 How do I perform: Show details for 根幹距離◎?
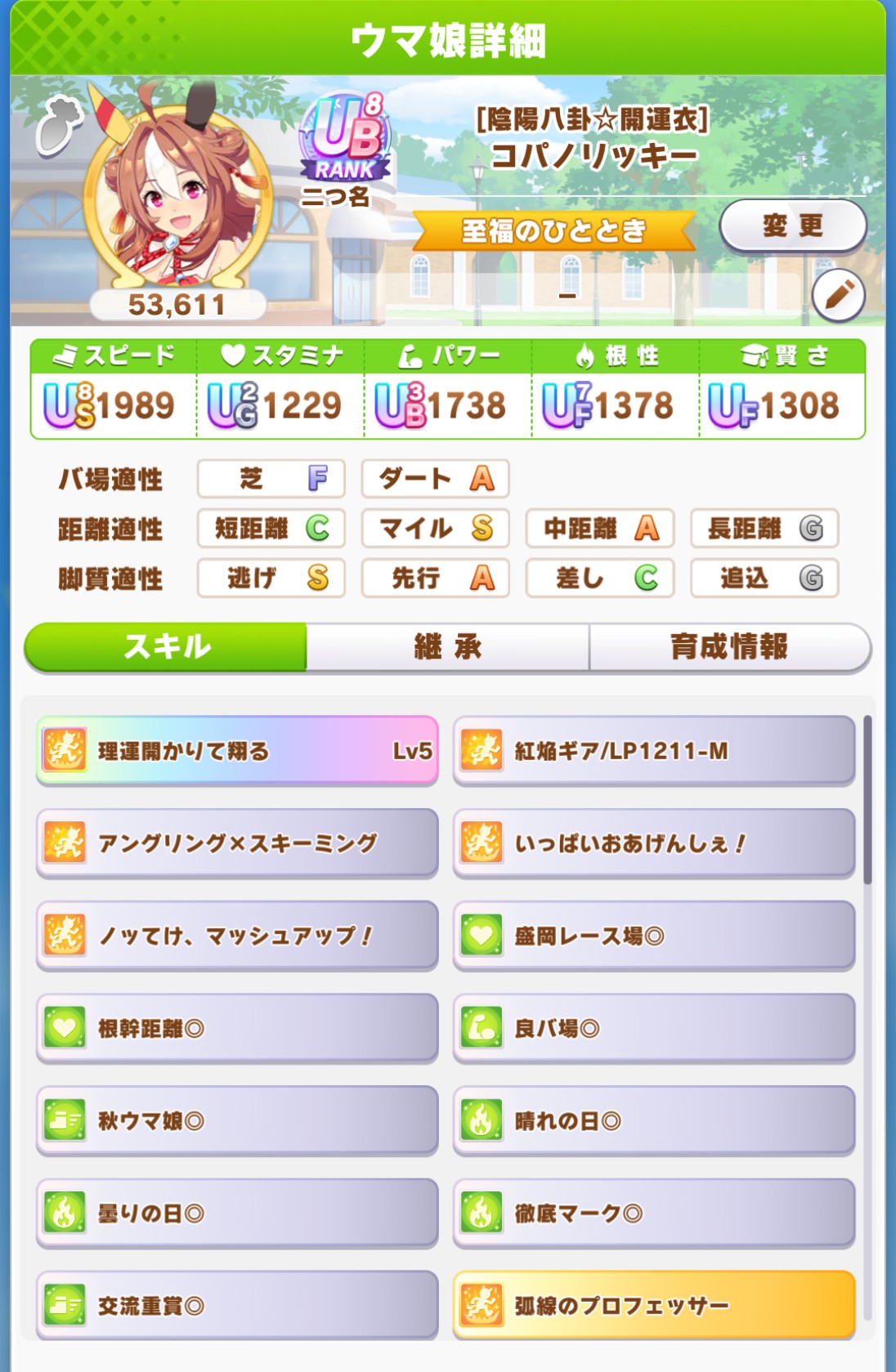[x=237, y=1028]
